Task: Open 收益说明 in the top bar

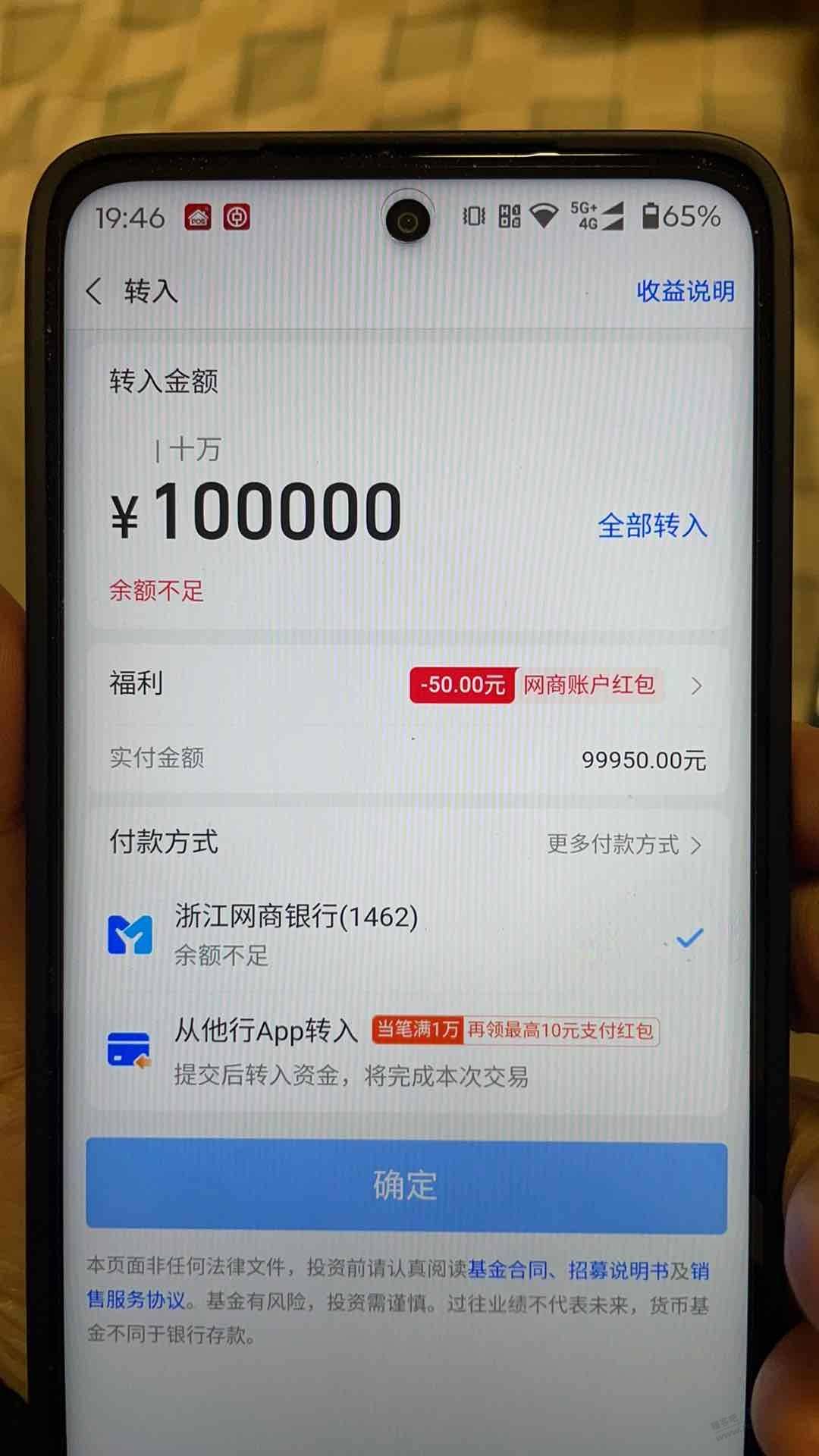Action: [x=685, y=291]
